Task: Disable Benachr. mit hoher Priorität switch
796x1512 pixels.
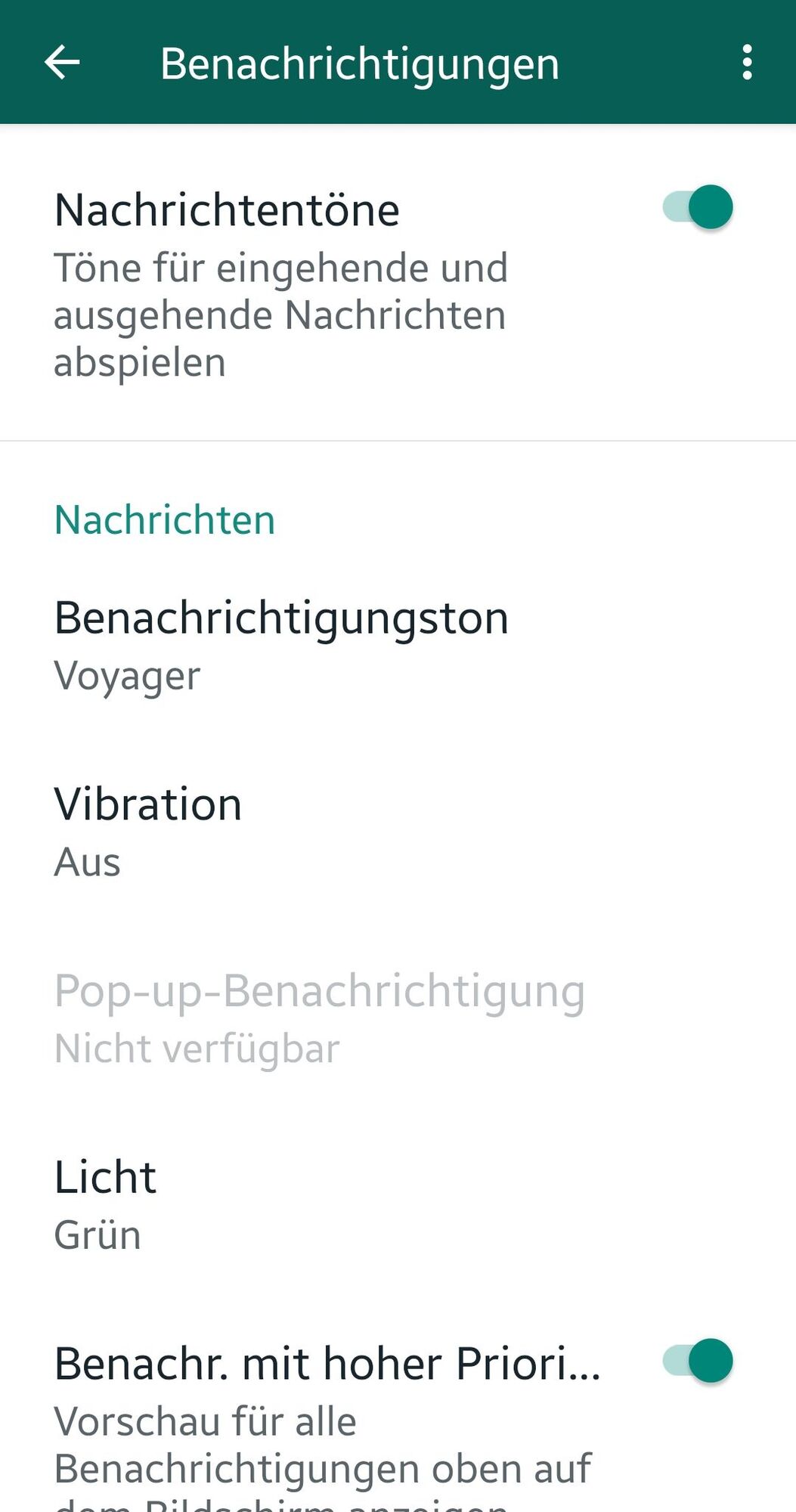Action: tap(698, 1361)
